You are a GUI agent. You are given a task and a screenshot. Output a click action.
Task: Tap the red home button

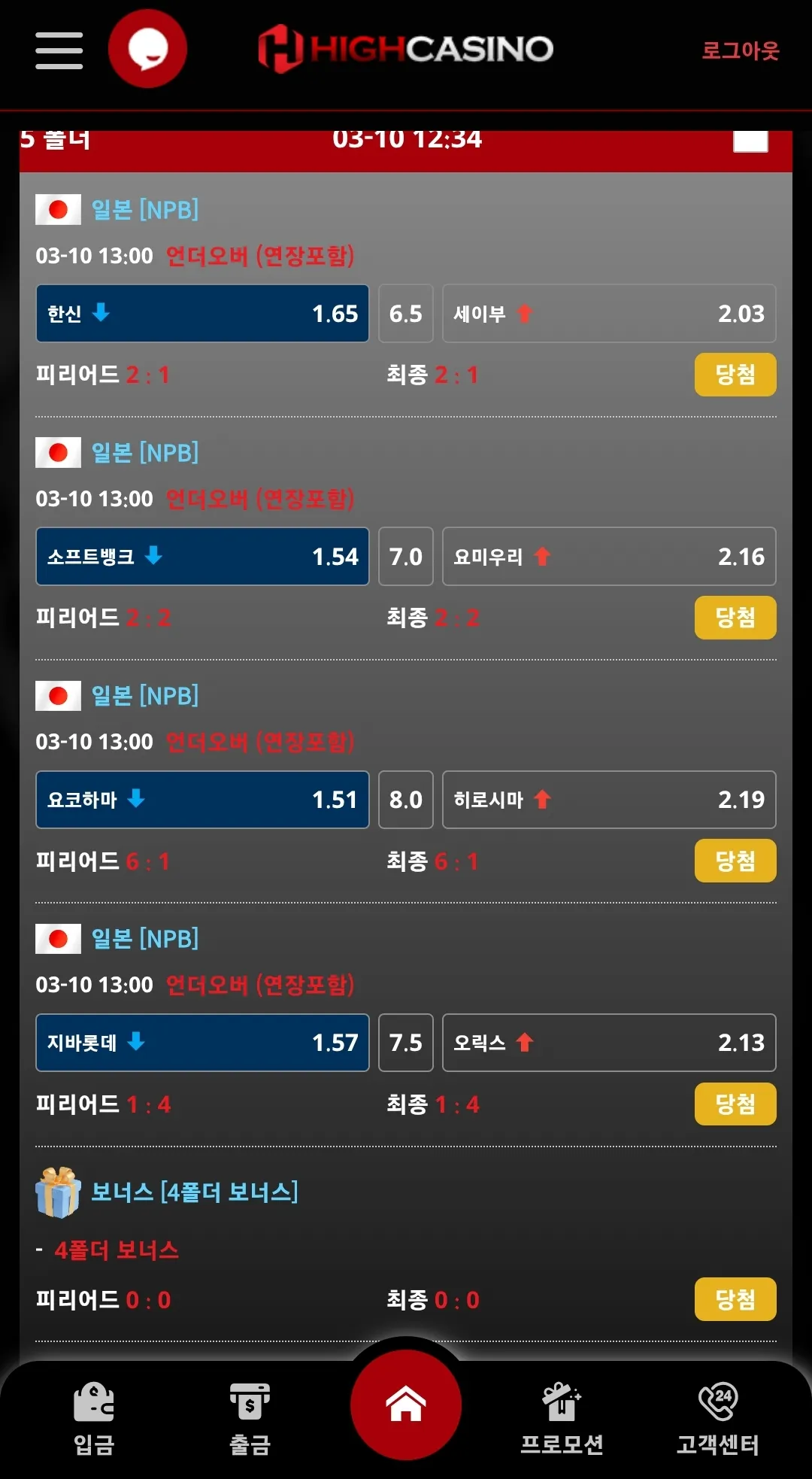406,1405
